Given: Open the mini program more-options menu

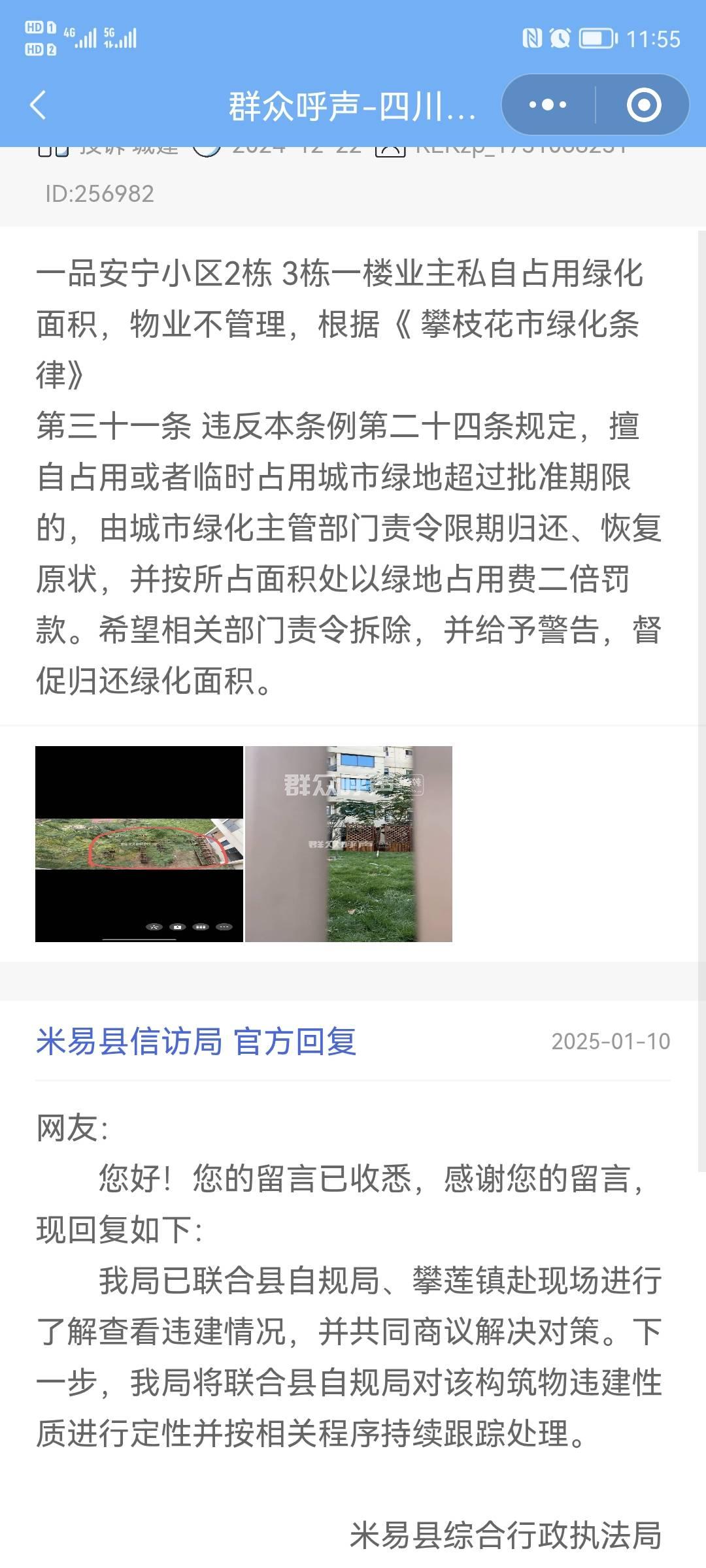Looking at the screenshot, I should (x=548, y=105).
